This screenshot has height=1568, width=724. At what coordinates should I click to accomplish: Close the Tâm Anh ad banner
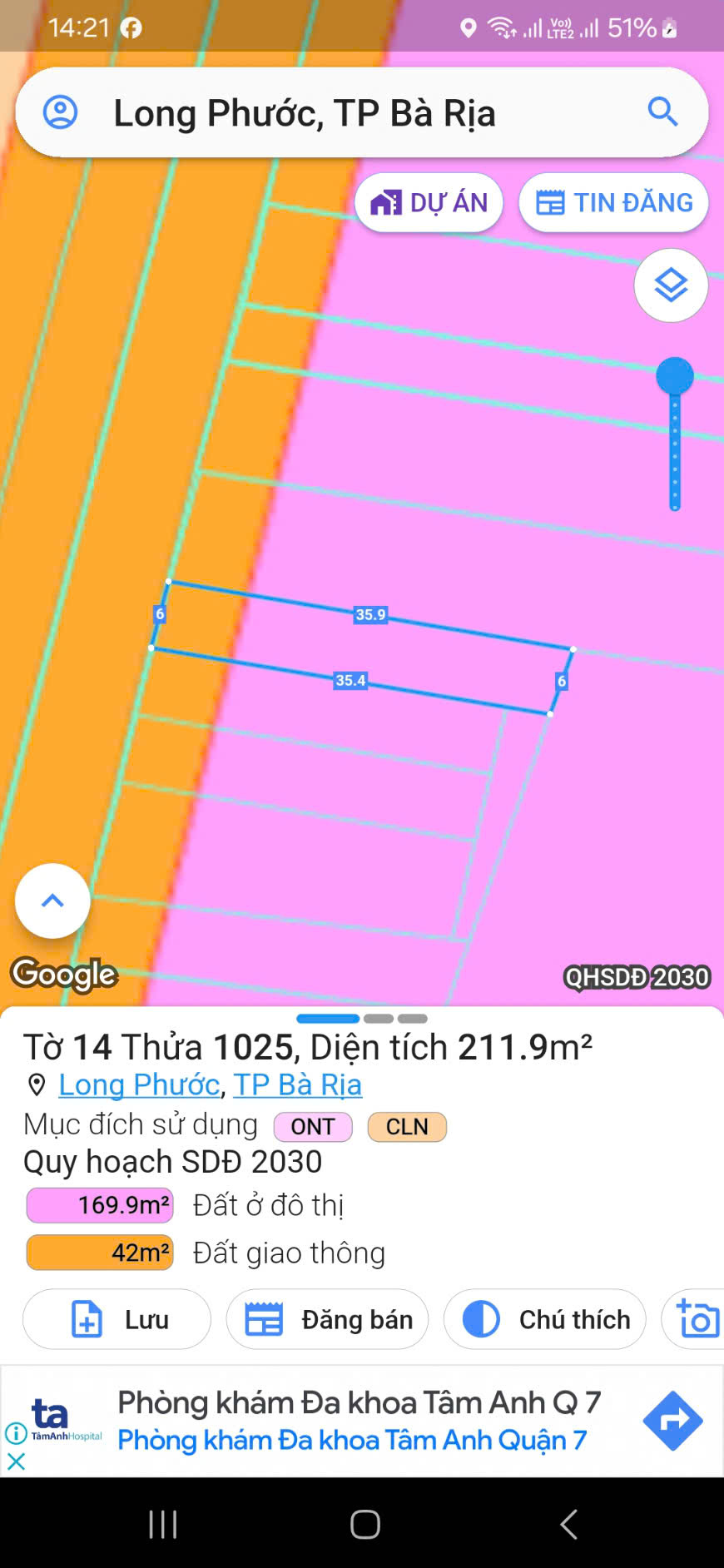(x=16, y=1461)
